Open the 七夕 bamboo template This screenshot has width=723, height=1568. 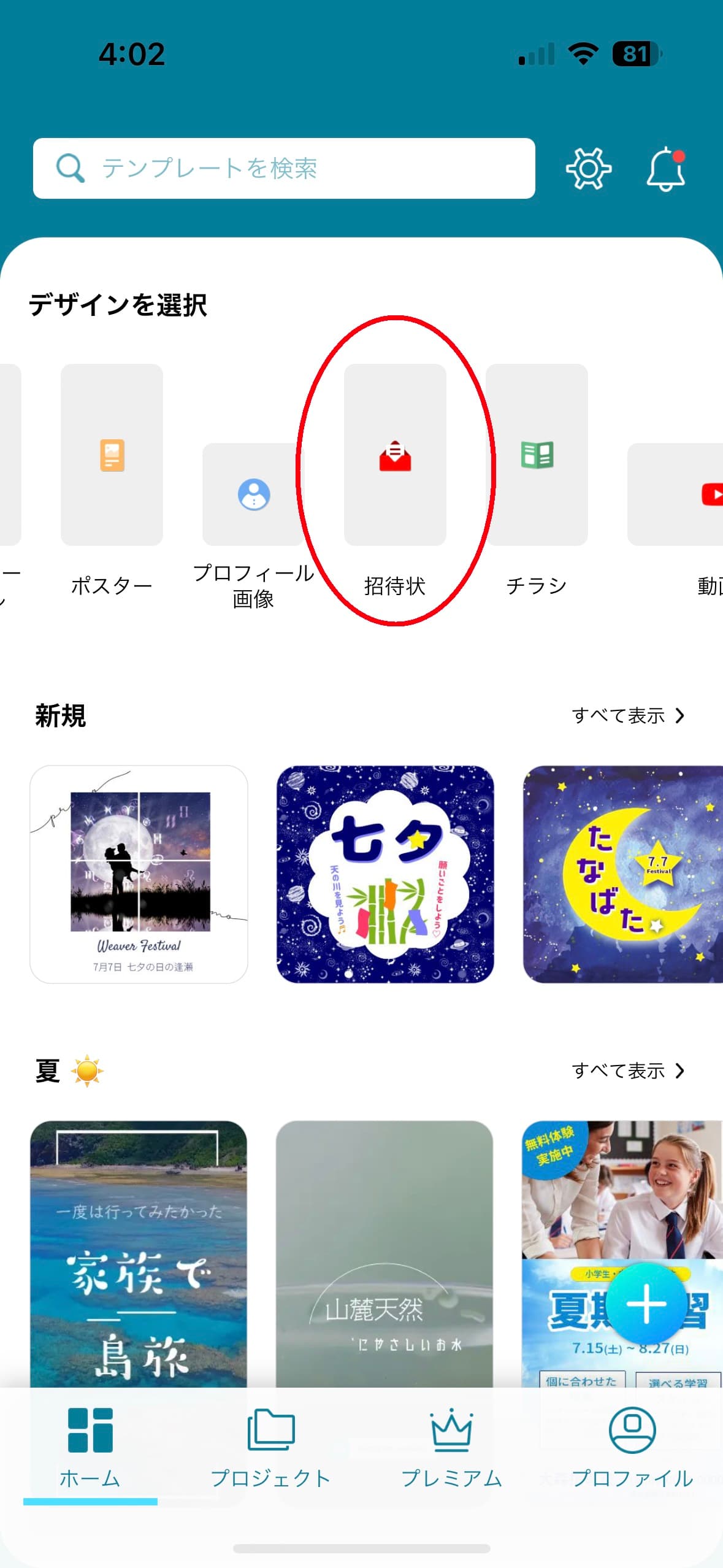[x=385, y=874]
